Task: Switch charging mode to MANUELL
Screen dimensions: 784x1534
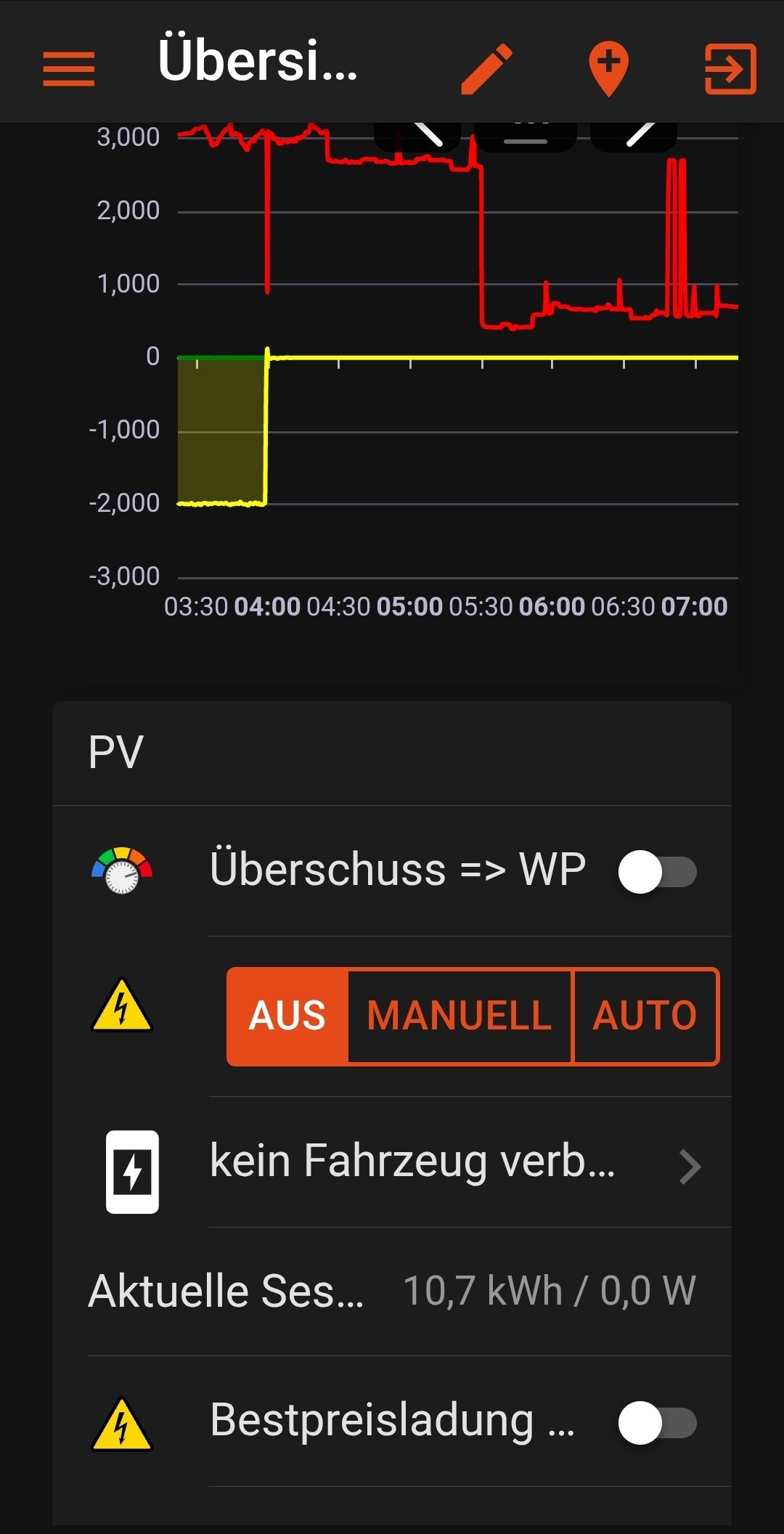Action: click(460, 1016)
